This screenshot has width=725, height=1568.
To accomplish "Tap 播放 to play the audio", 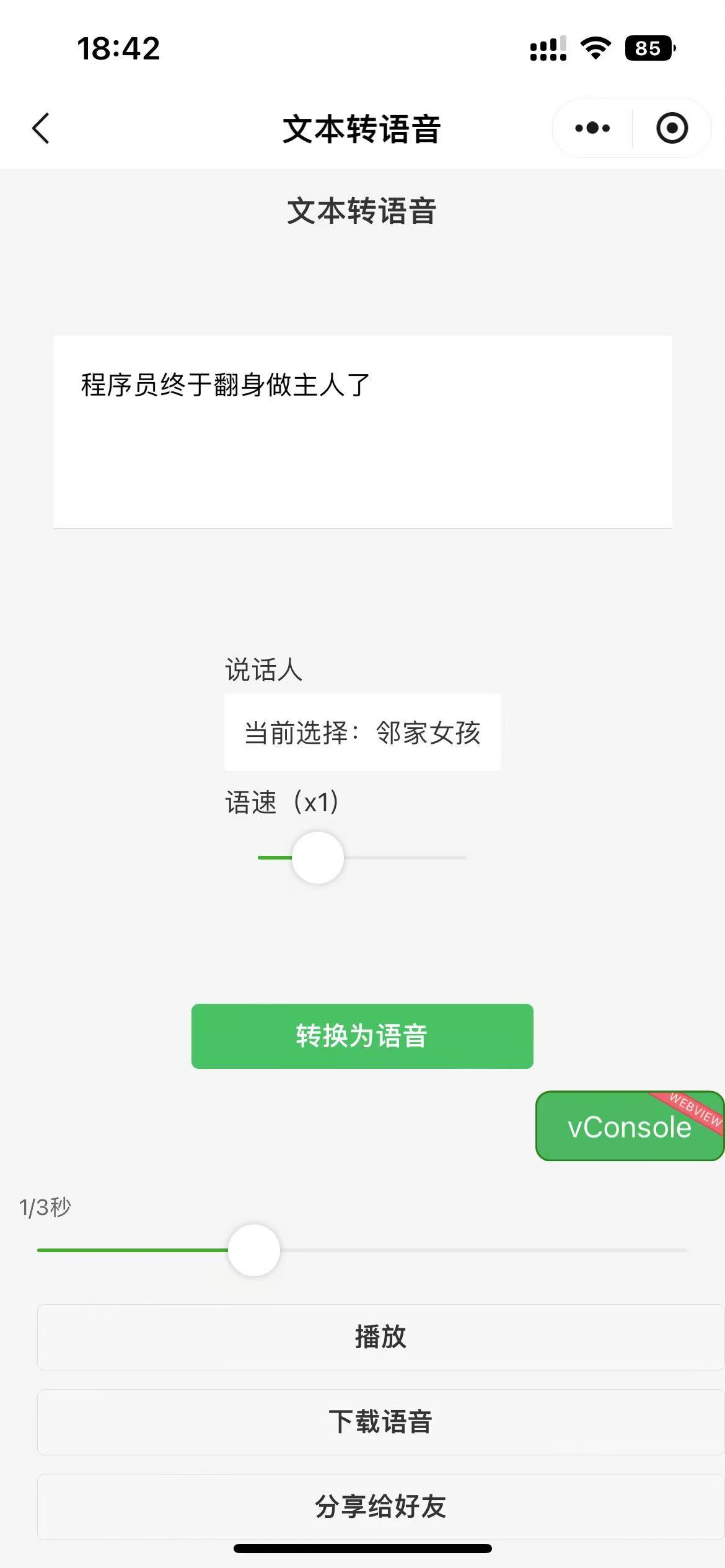I will pos(380,1337).
